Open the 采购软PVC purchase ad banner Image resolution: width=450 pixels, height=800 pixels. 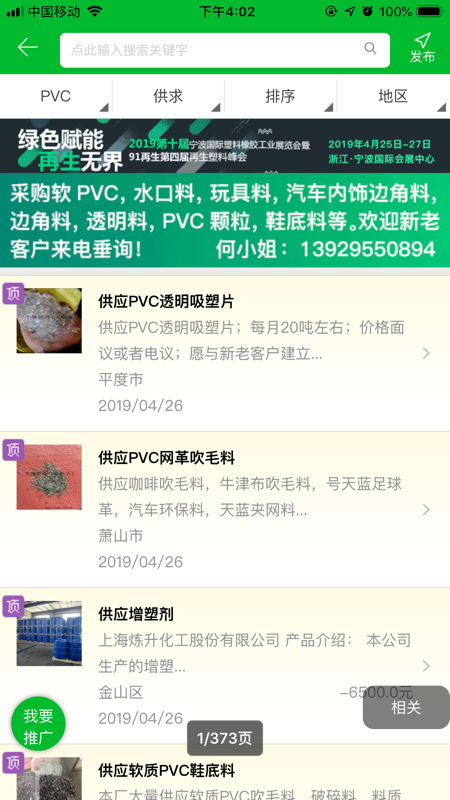(225, 220)
